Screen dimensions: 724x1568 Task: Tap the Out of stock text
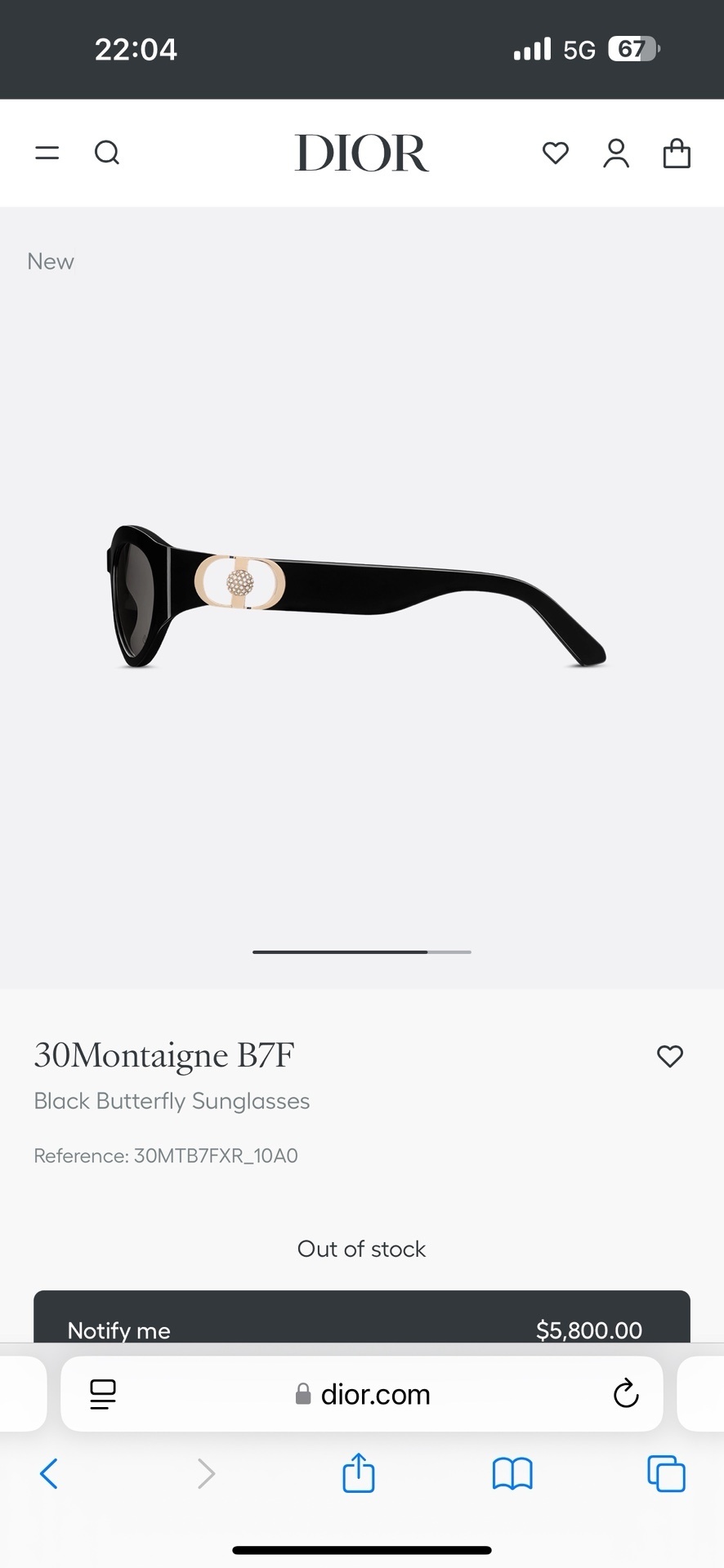click(361, 1249)
